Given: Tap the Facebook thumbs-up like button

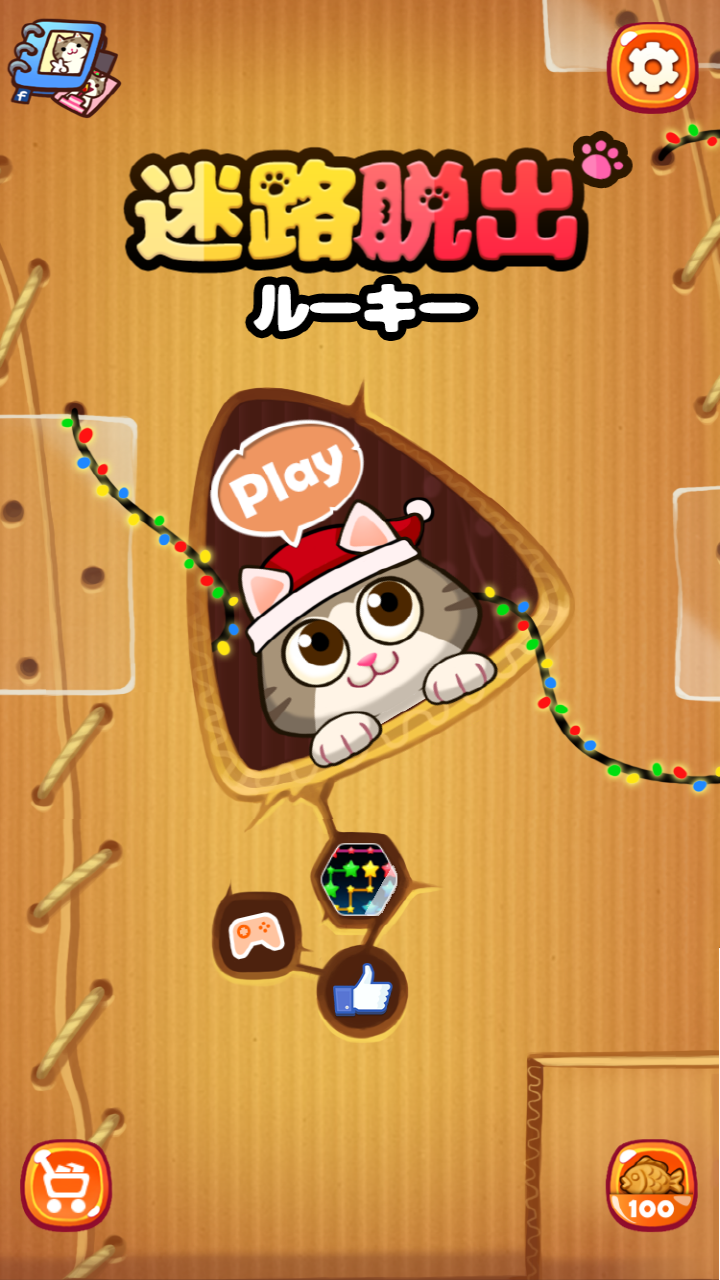Looking at the screenshot, I should [363, 992].
